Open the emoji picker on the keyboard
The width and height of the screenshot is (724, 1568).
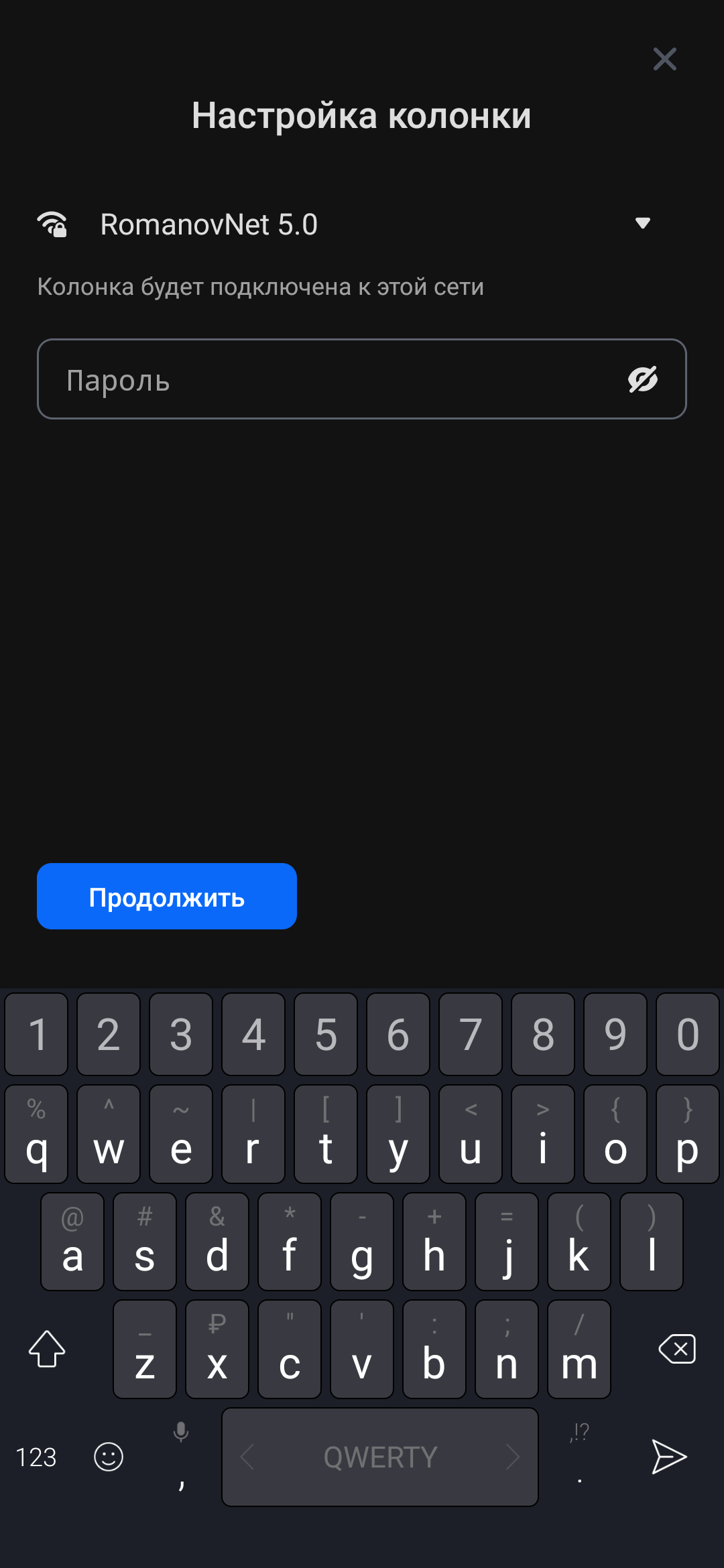click(x=109, y=1457)
